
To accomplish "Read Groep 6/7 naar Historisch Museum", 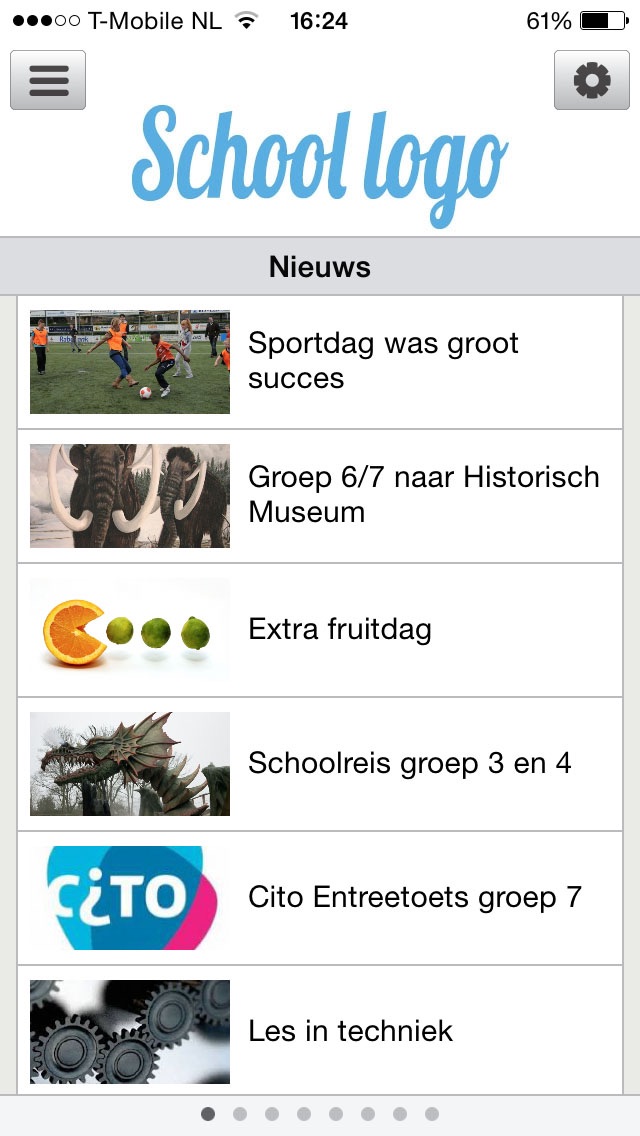I will [320, 496].
